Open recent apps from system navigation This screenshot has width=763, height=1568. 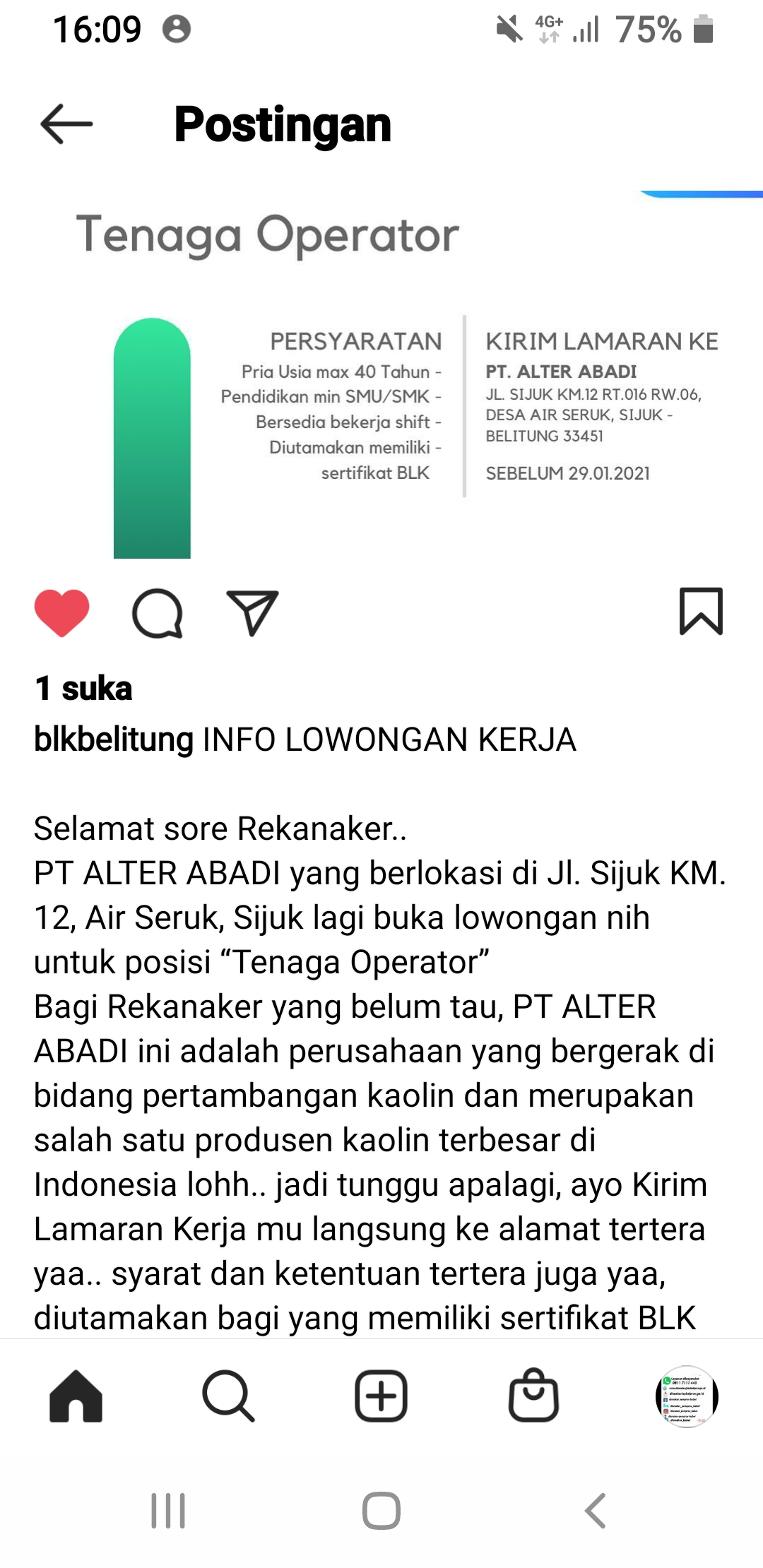pos(168,1511)
